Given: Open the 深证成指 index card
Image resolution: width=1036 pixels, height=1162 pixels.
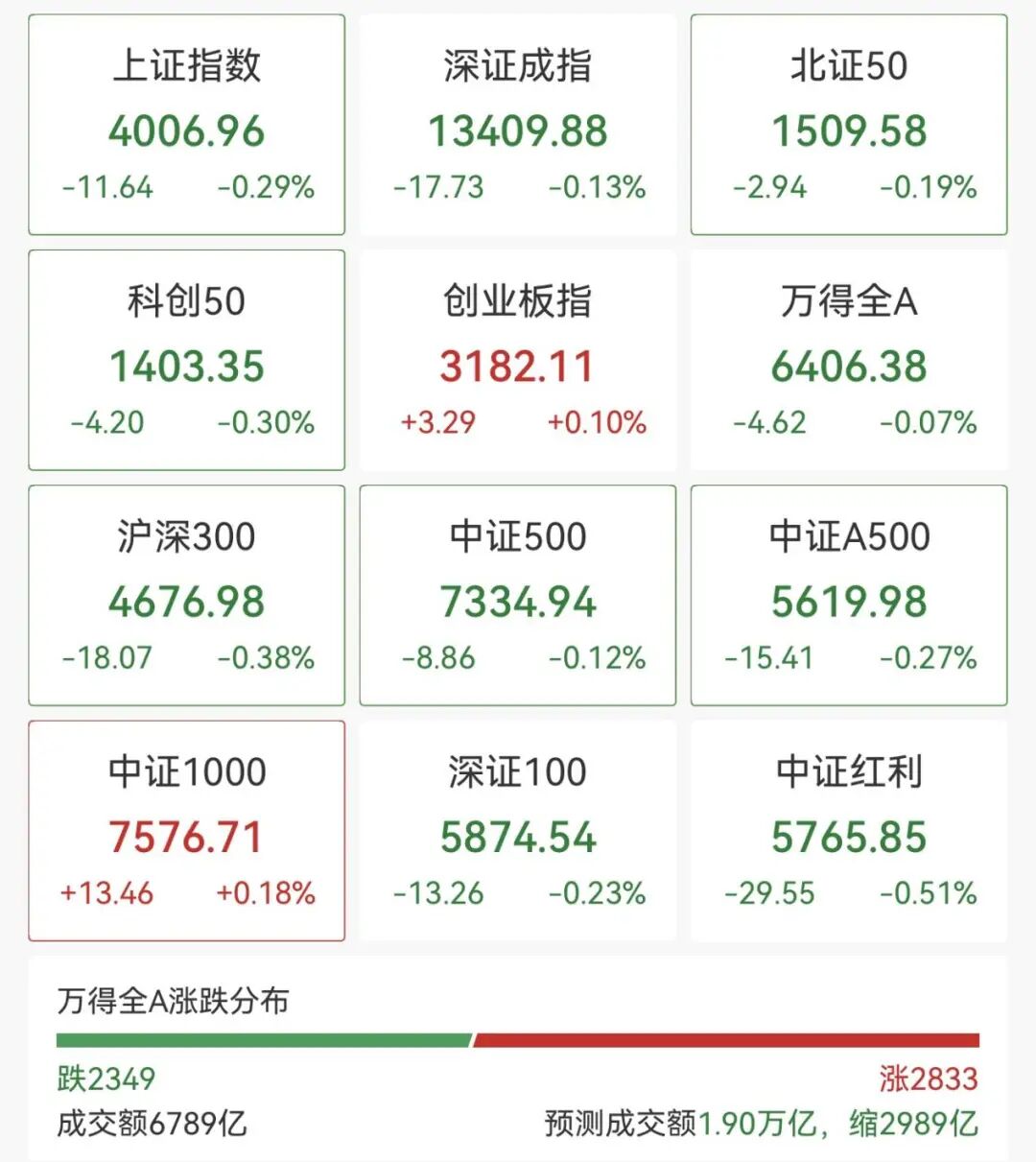Looking at the screenshot, I should pos(518,125).
